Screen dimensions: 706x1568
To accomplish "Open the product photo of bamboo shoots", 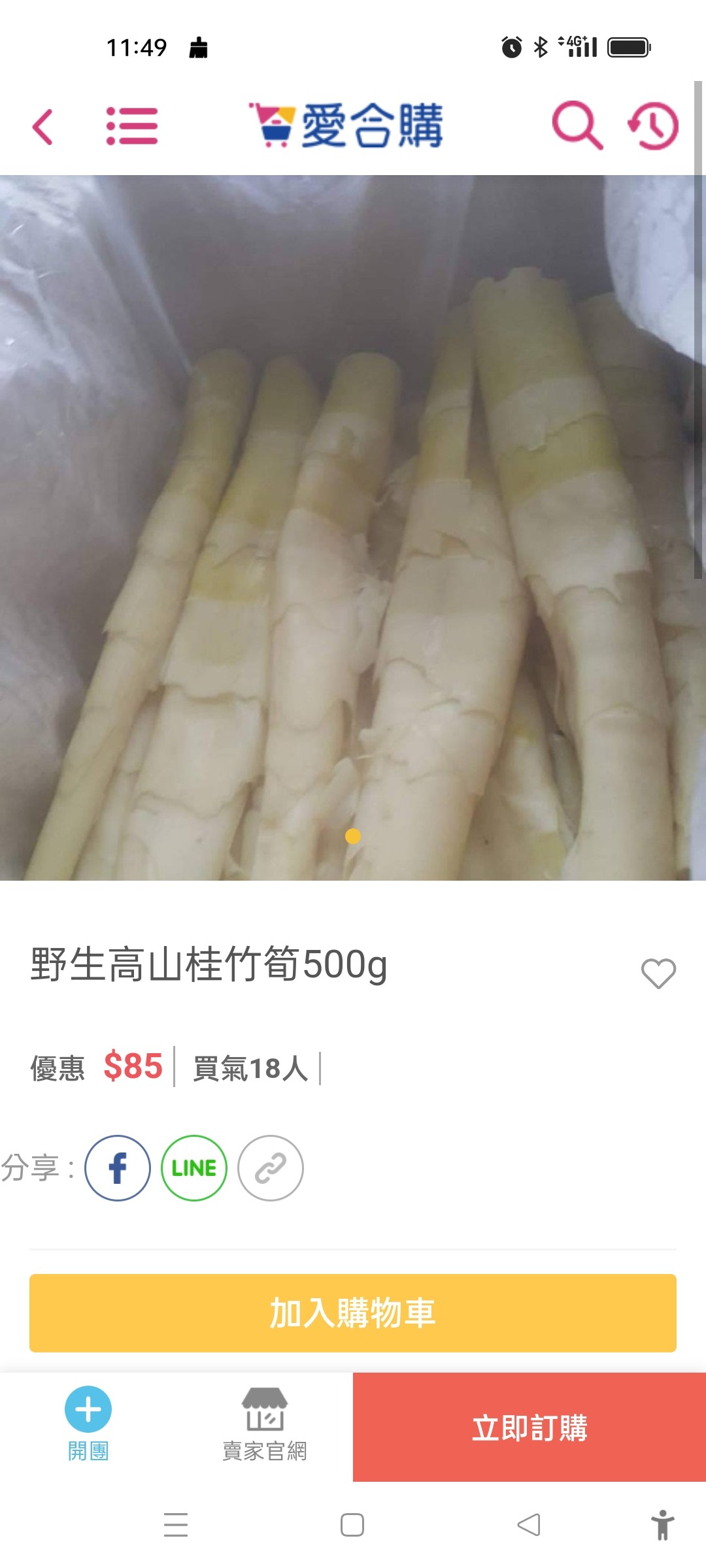I will point(353,528).
